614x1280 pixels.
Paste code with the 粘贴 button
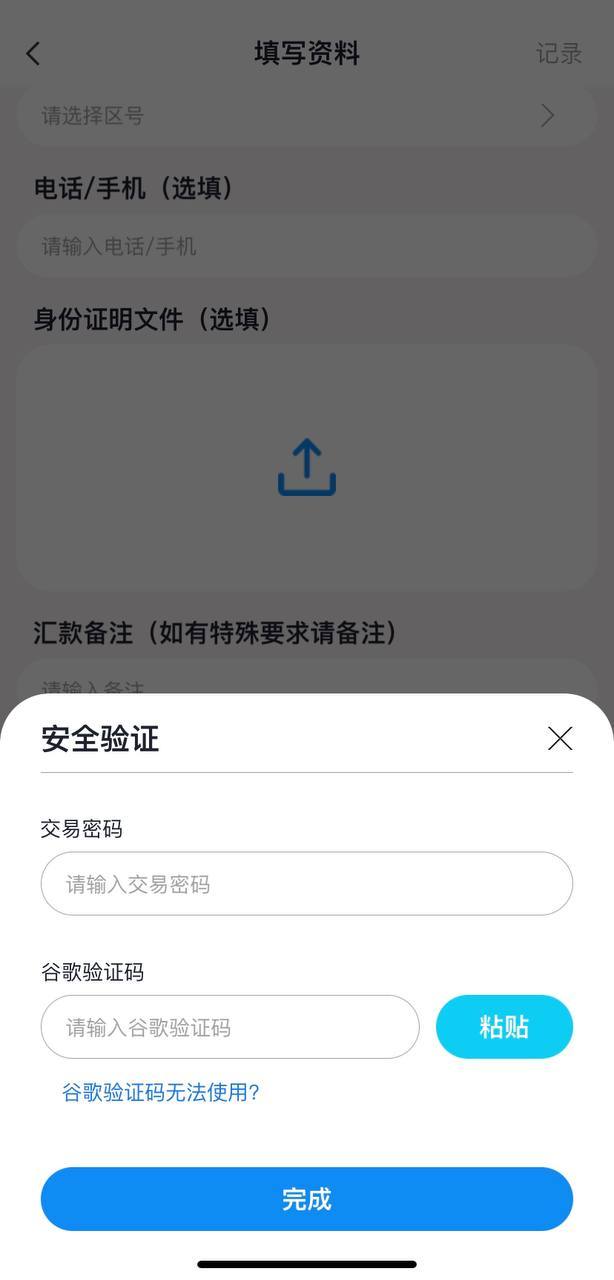[504, 1027]
